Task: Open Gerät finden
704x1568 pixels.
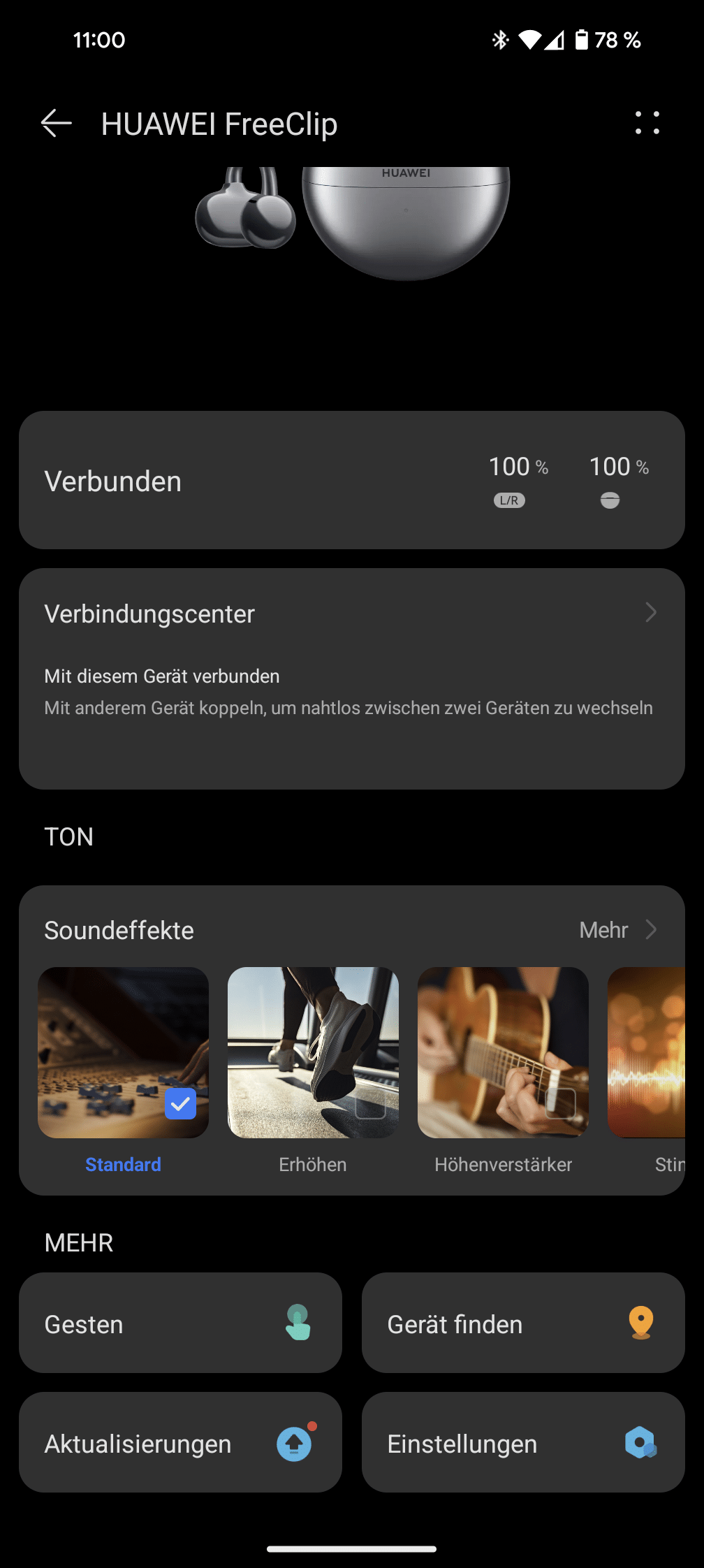Action: 522,1323
